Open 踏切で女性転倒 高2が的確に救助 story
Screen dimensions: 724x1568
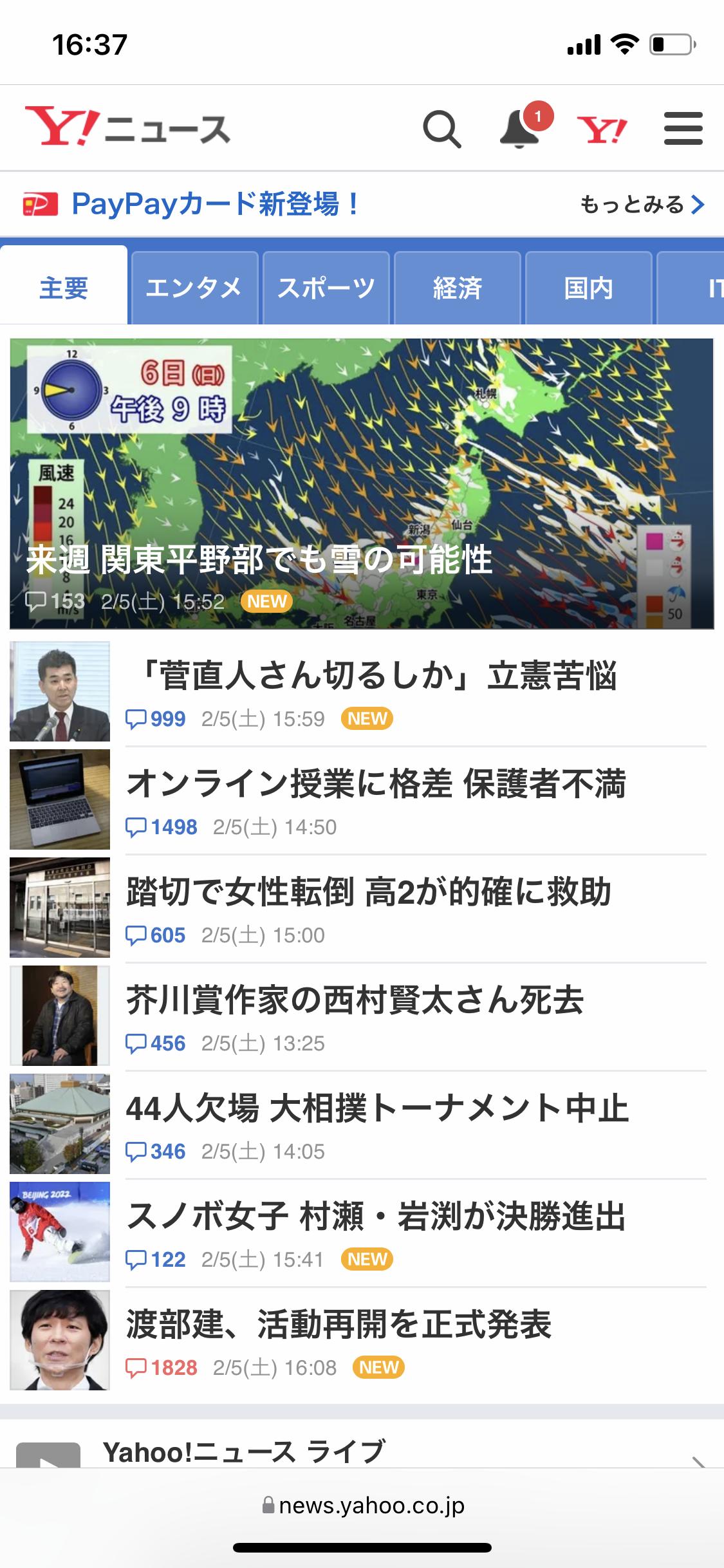pyautogui.click(x=368, y=893)
